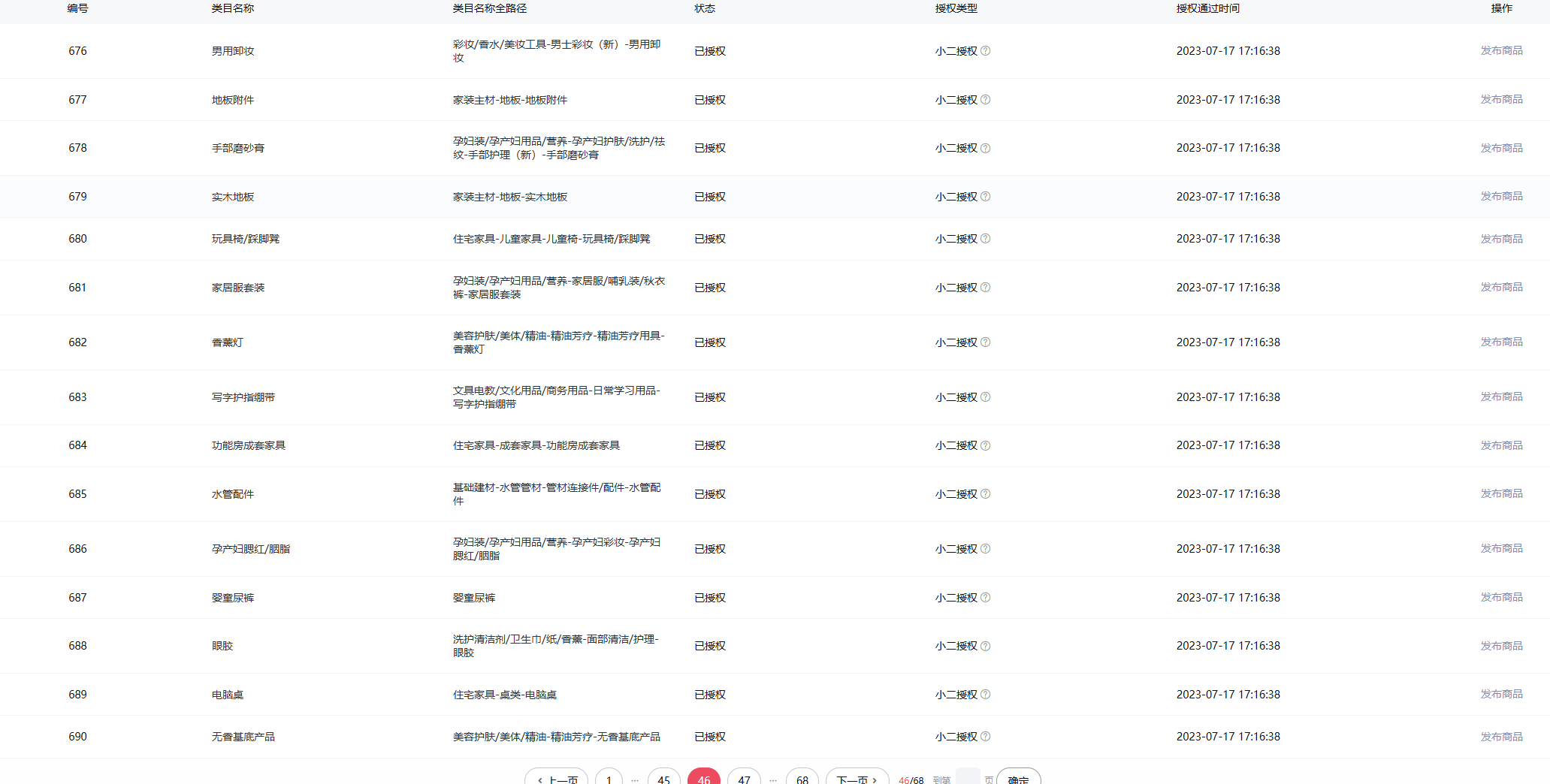Select page 47

(744, 779)
